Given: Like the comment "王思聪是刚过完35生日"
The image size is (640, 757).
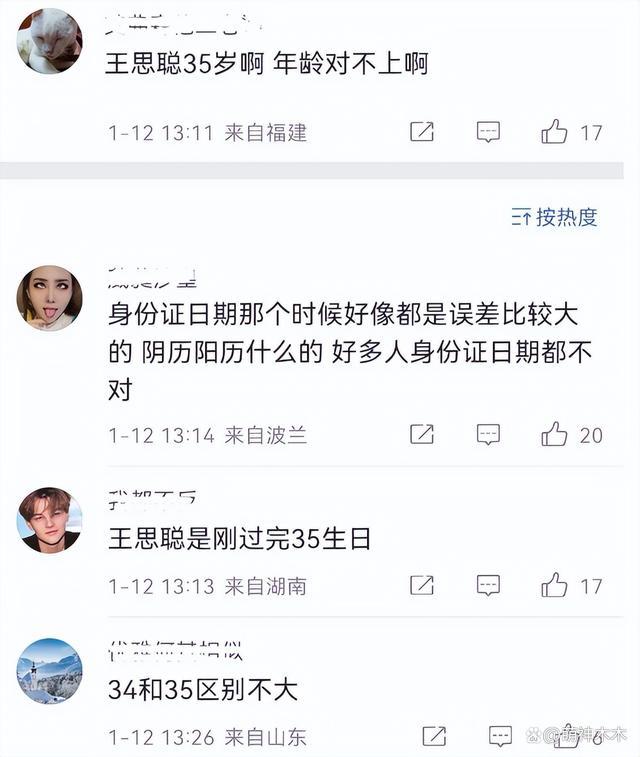Looking at the screenshot, I should coord(555,586).
